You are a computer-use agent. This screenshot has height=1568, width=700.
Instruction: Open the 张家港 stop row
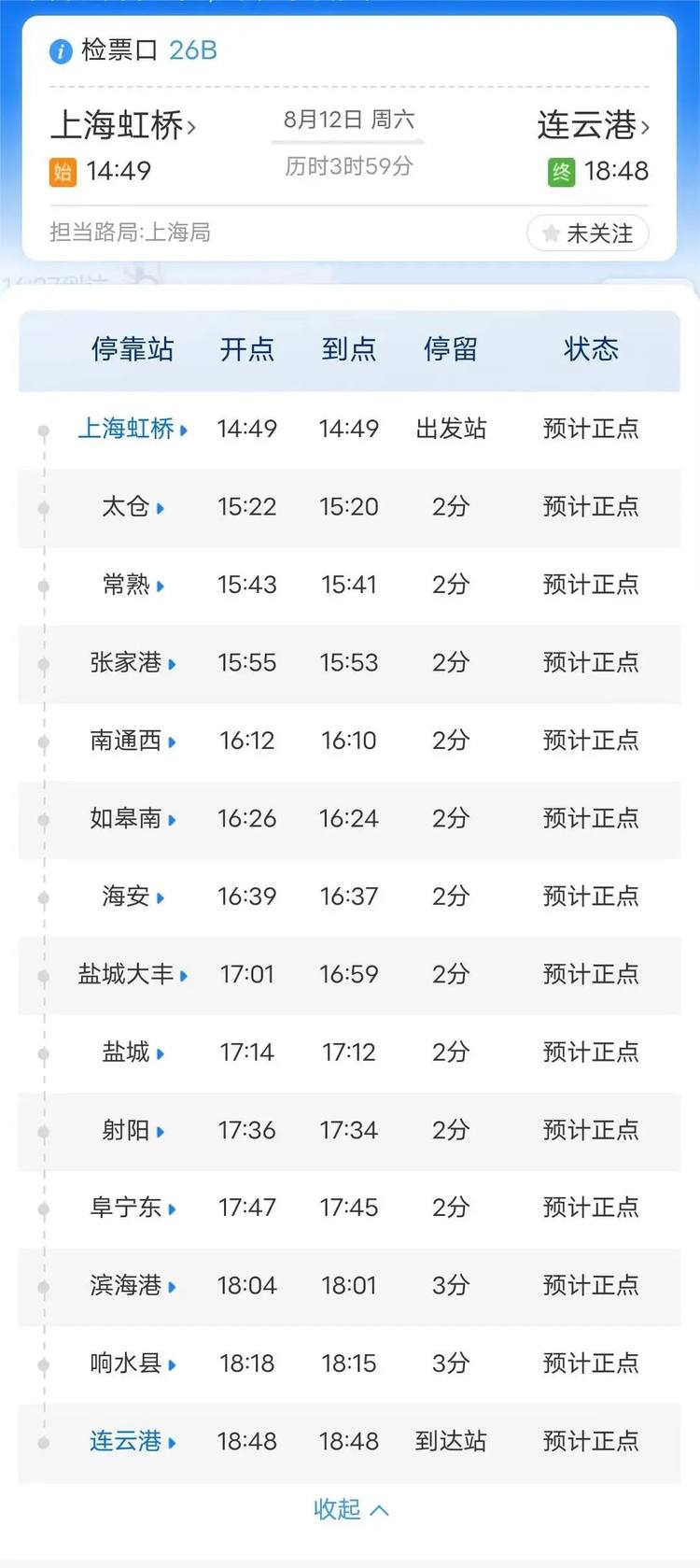point(349,663)
